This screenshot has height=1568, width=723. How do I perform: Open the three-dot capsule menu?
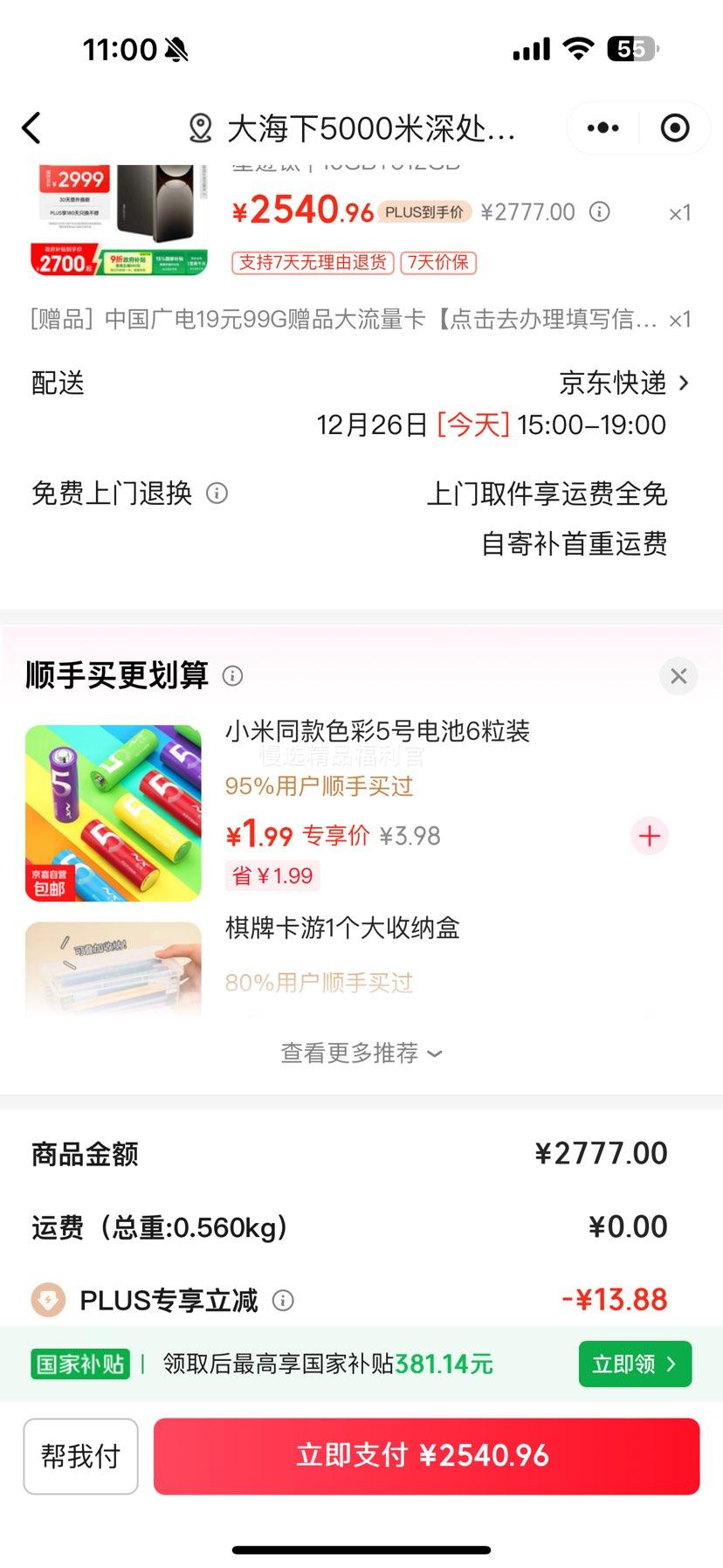pyautogui.click(x=602, y=128)
